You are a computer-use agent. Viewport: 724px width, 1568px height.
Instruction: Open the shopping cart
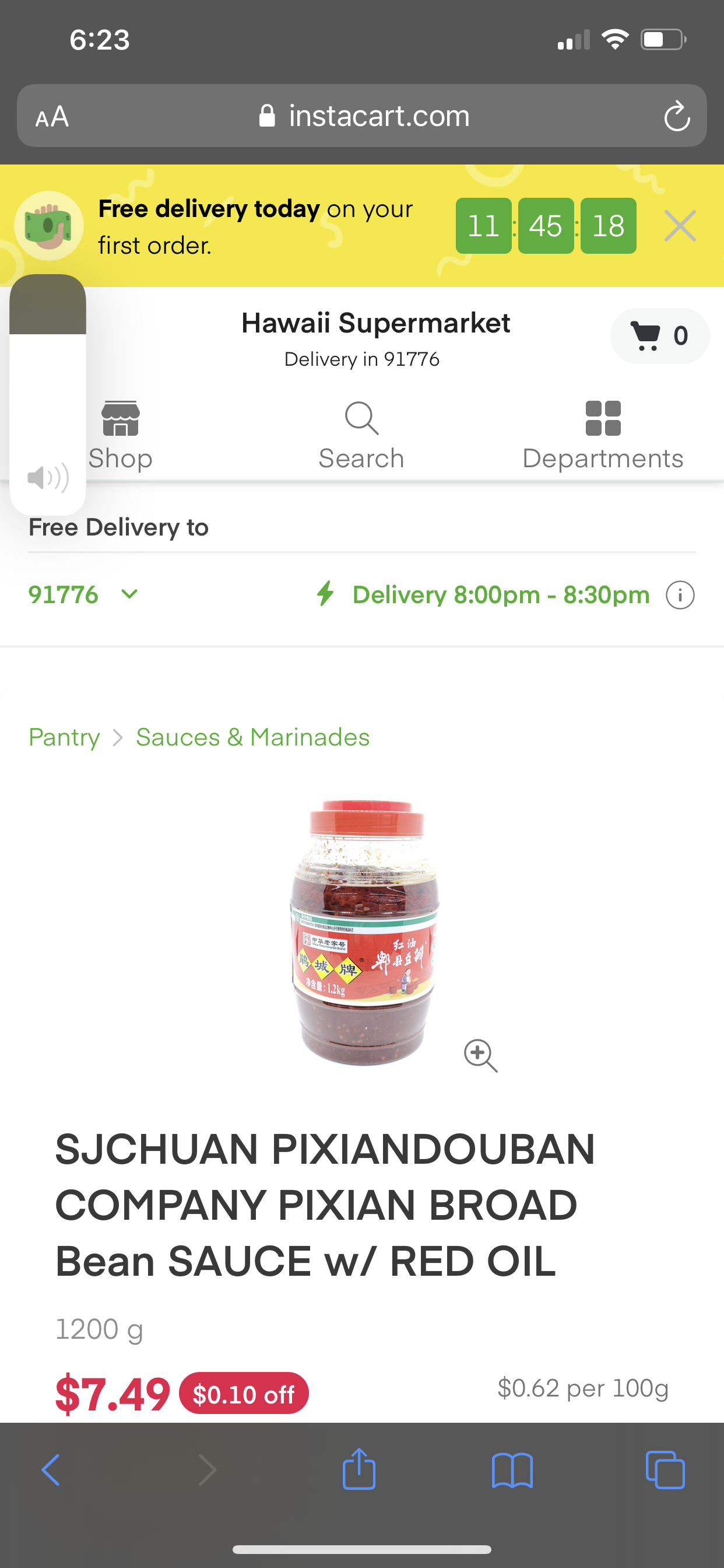click(659, 336)
